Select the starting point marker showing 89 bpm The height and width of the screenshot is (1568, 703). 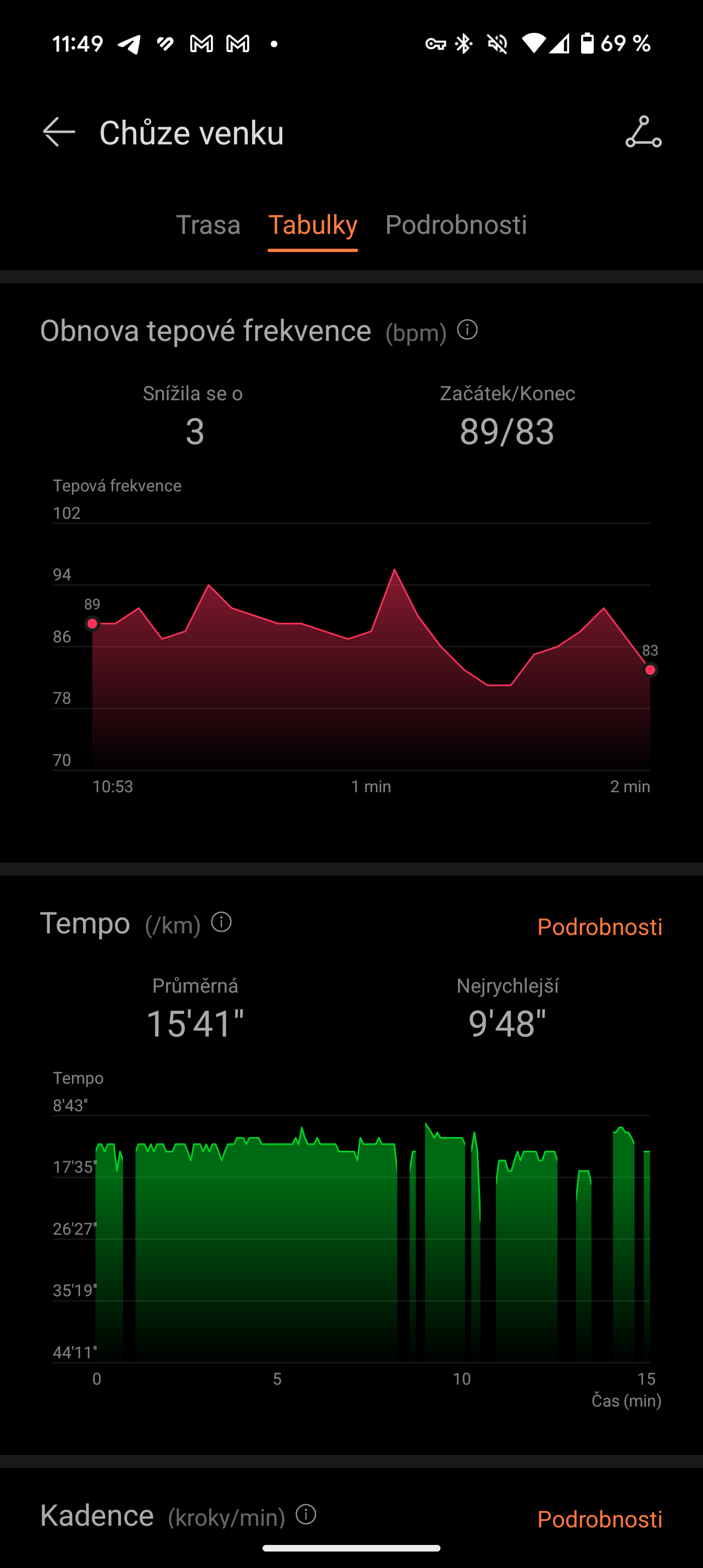click(x=92, y=623)
